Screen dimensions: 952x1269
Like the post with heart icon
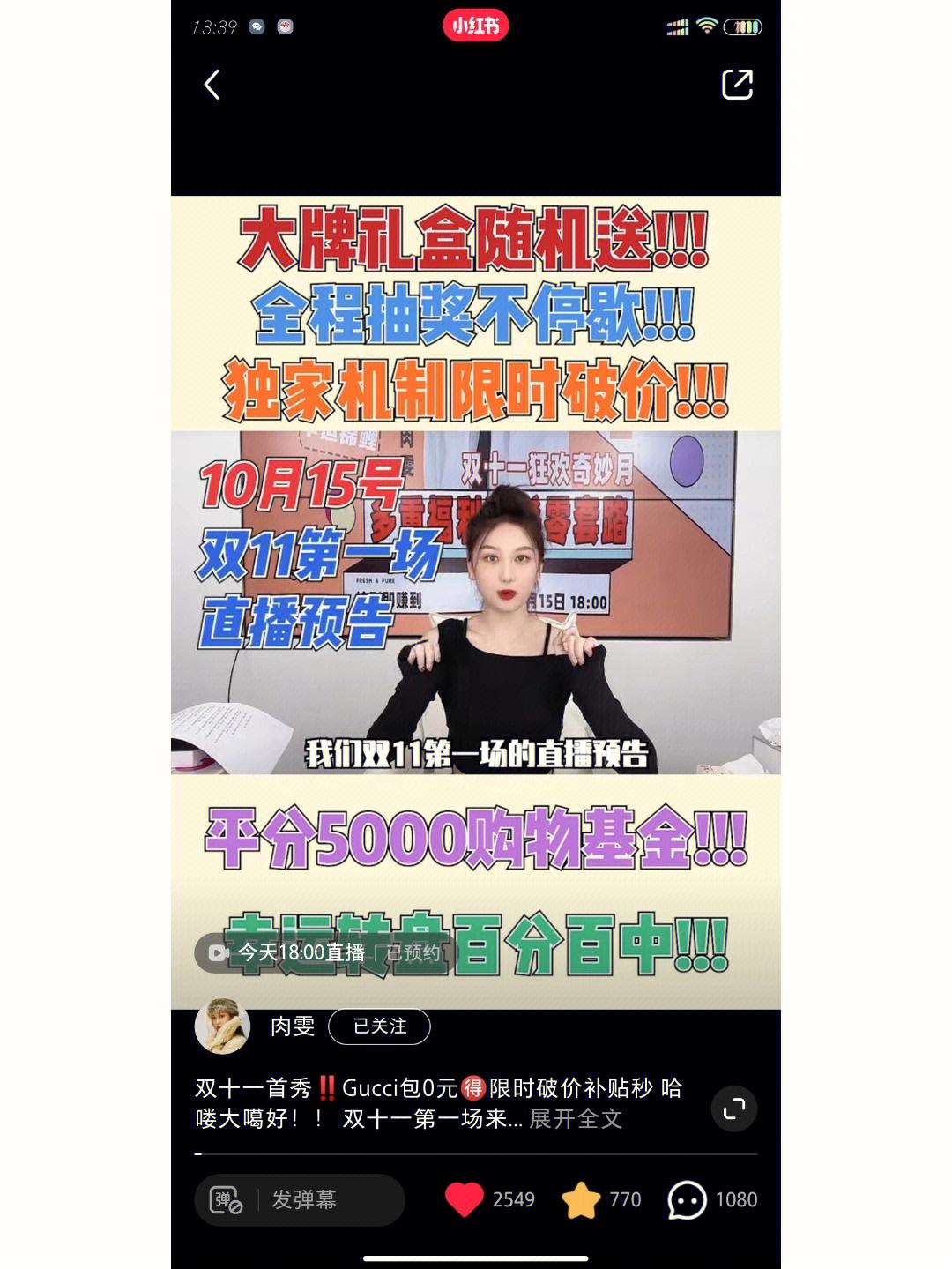click(x=465, y=1199)
